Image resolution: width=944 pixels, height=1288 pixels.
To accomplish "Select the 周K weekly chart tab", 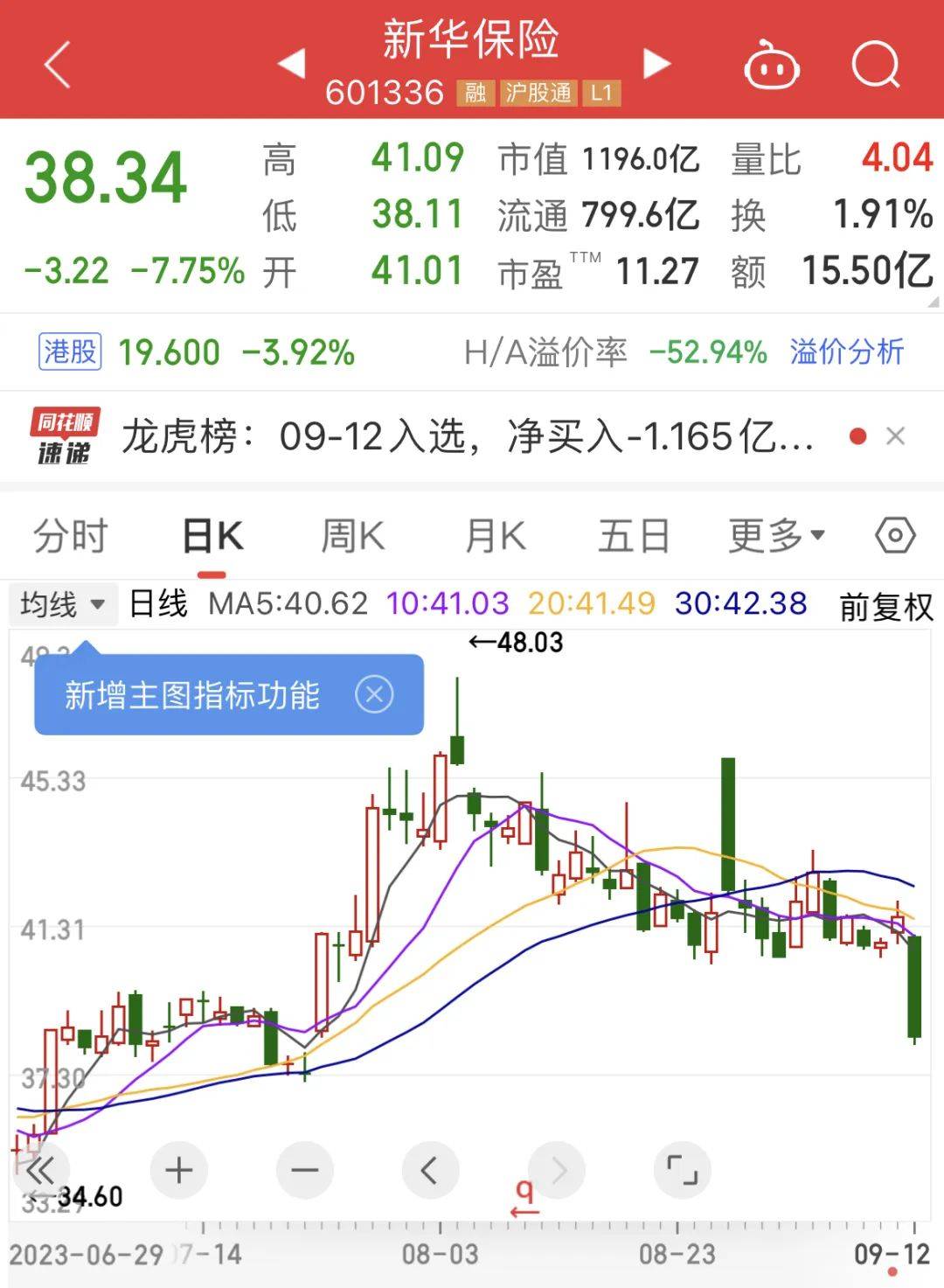I will pyautogui.click(x=352, y=535).
